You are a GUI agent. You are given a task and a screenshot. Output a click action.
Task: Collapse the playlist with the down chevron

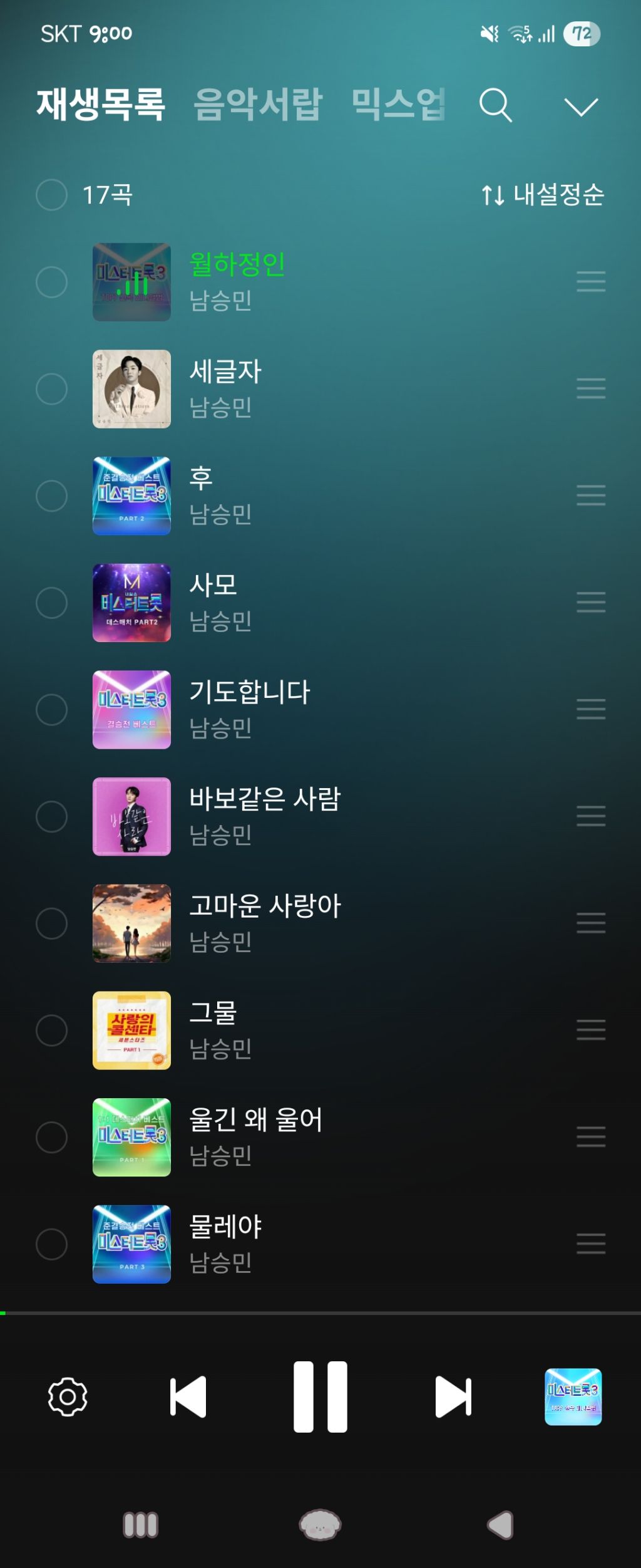(581, 106)
